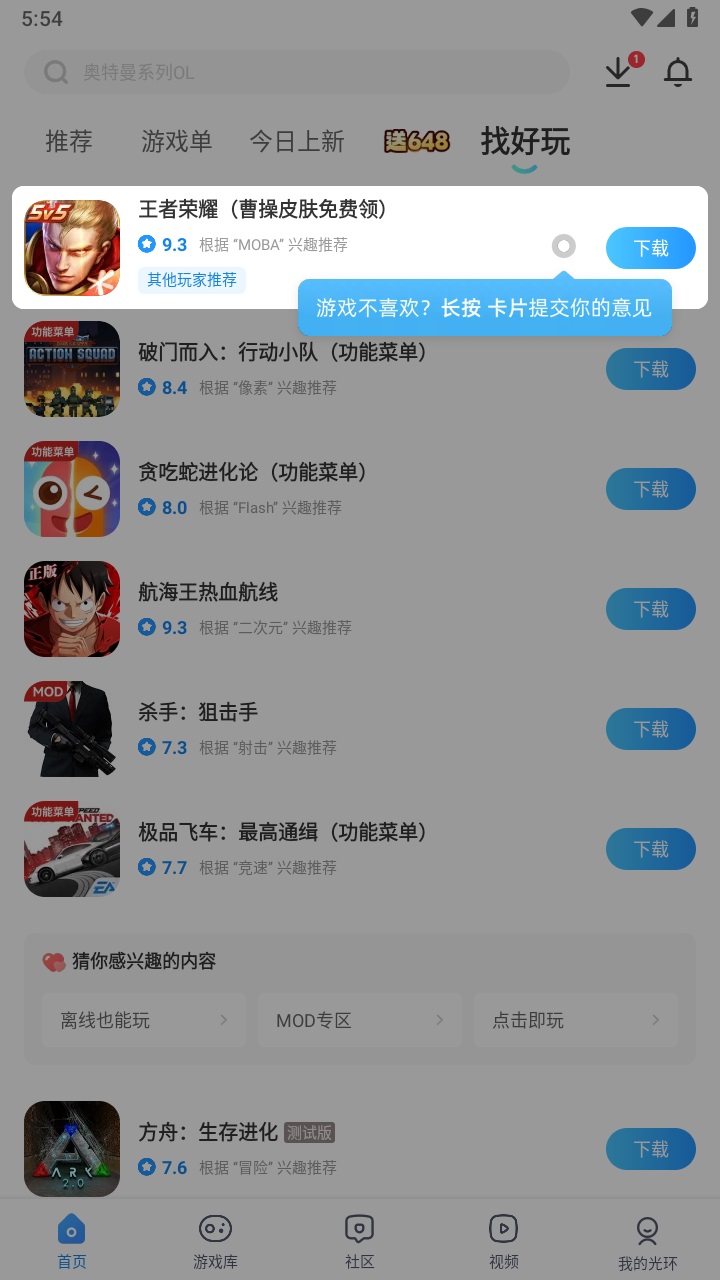Expand the 离线也能玩 section
Screen dimensions: 720x1280
(143, 1020)
